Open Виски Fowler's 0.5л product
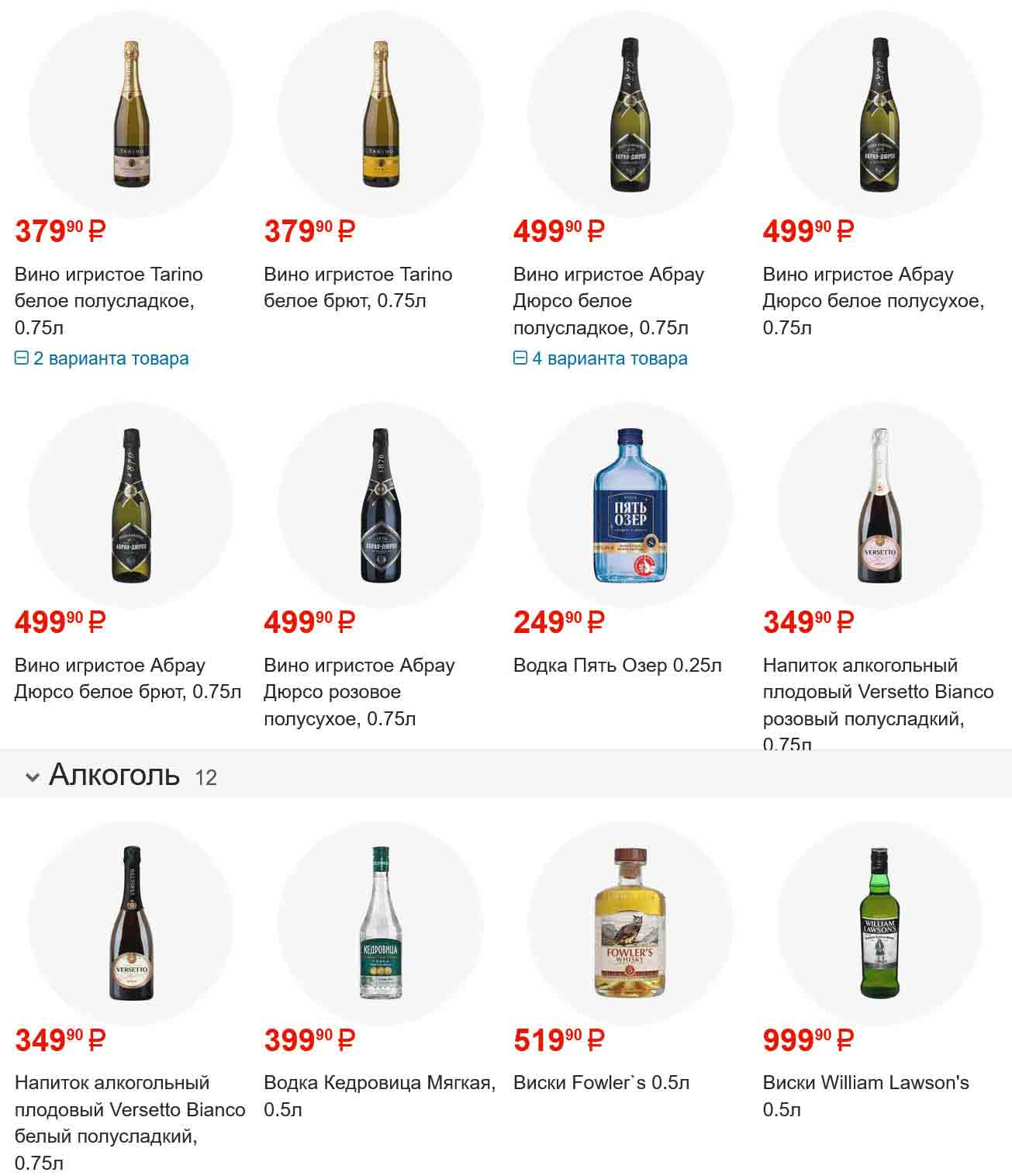Screen dimensions: 1012x1176 600,1083
